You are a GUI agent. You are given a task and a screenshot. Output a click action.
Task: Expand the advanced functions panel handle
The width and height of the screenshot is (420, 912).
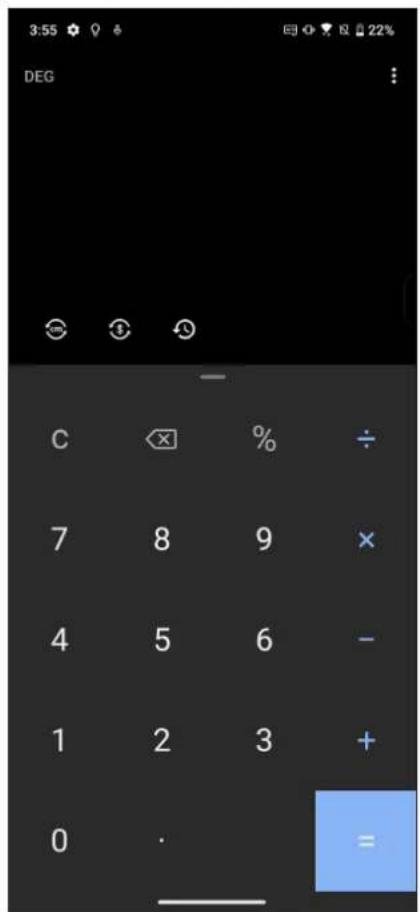(x=213, y=377)
